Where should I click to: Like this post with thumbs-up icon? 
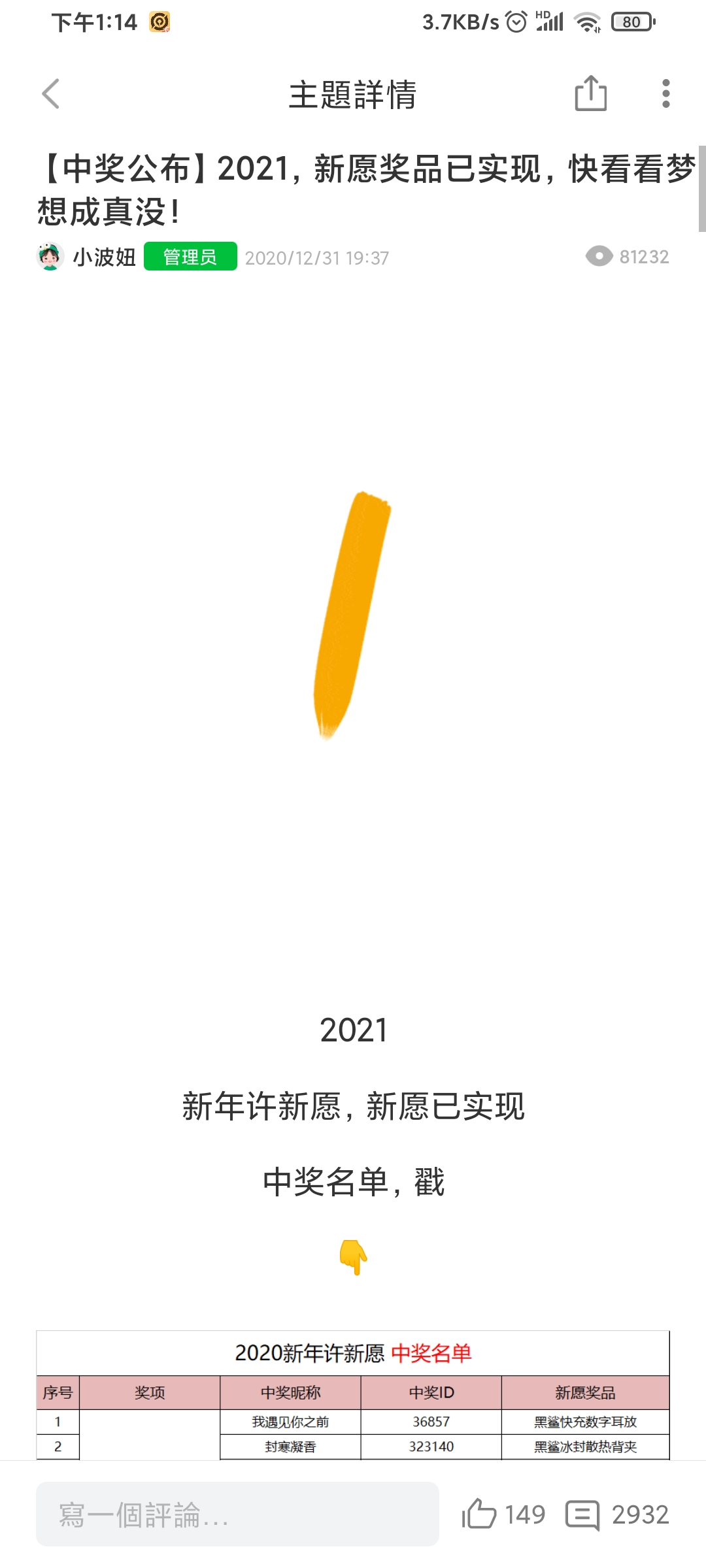pyautogui.click(x=479, y=1514)
